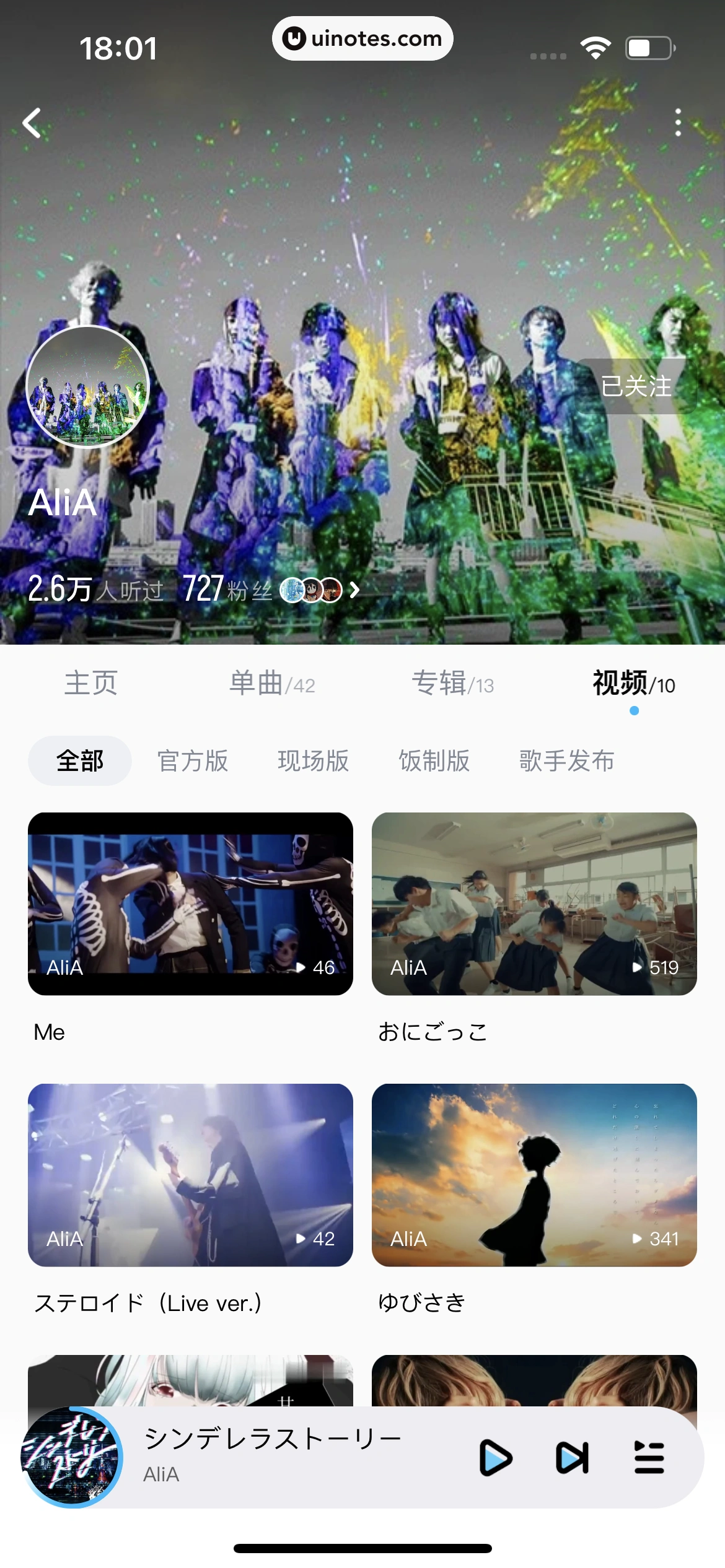Open the ゆびさき video
Viewport: 725px width, 1568px height.
534,1175
